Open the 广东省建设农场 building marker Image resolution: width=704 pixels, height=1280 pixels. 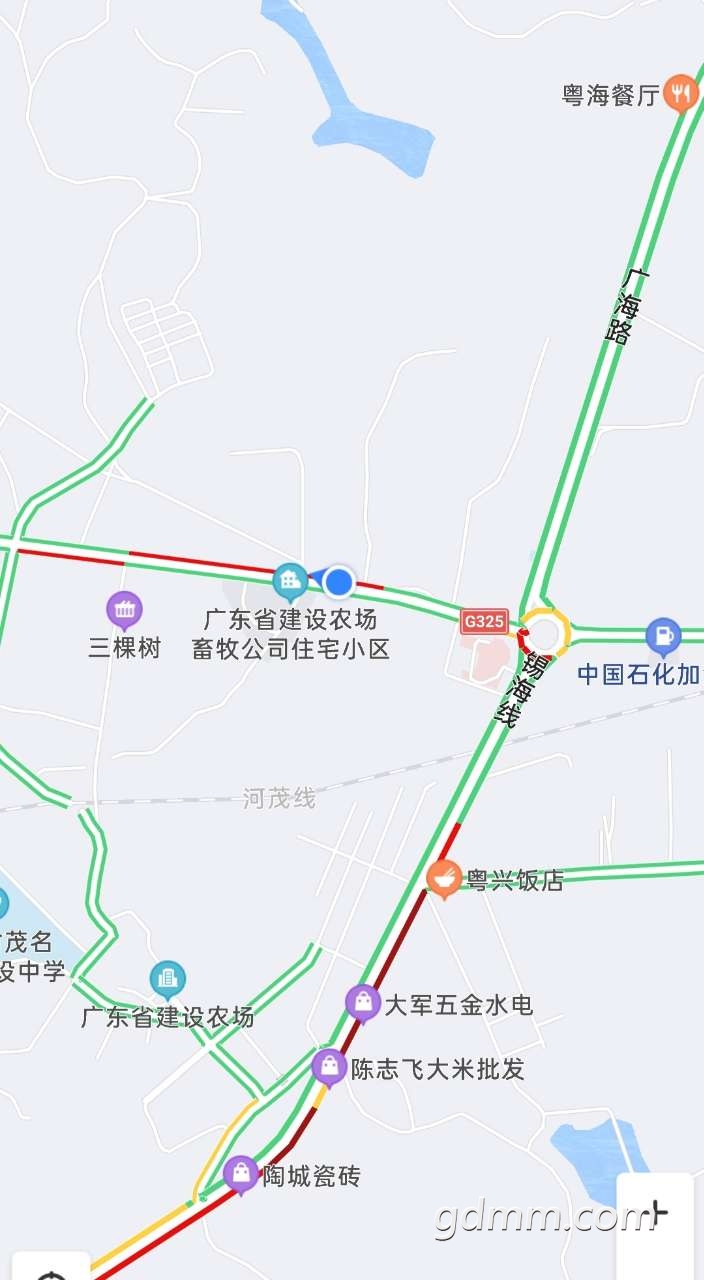point(167,980)
